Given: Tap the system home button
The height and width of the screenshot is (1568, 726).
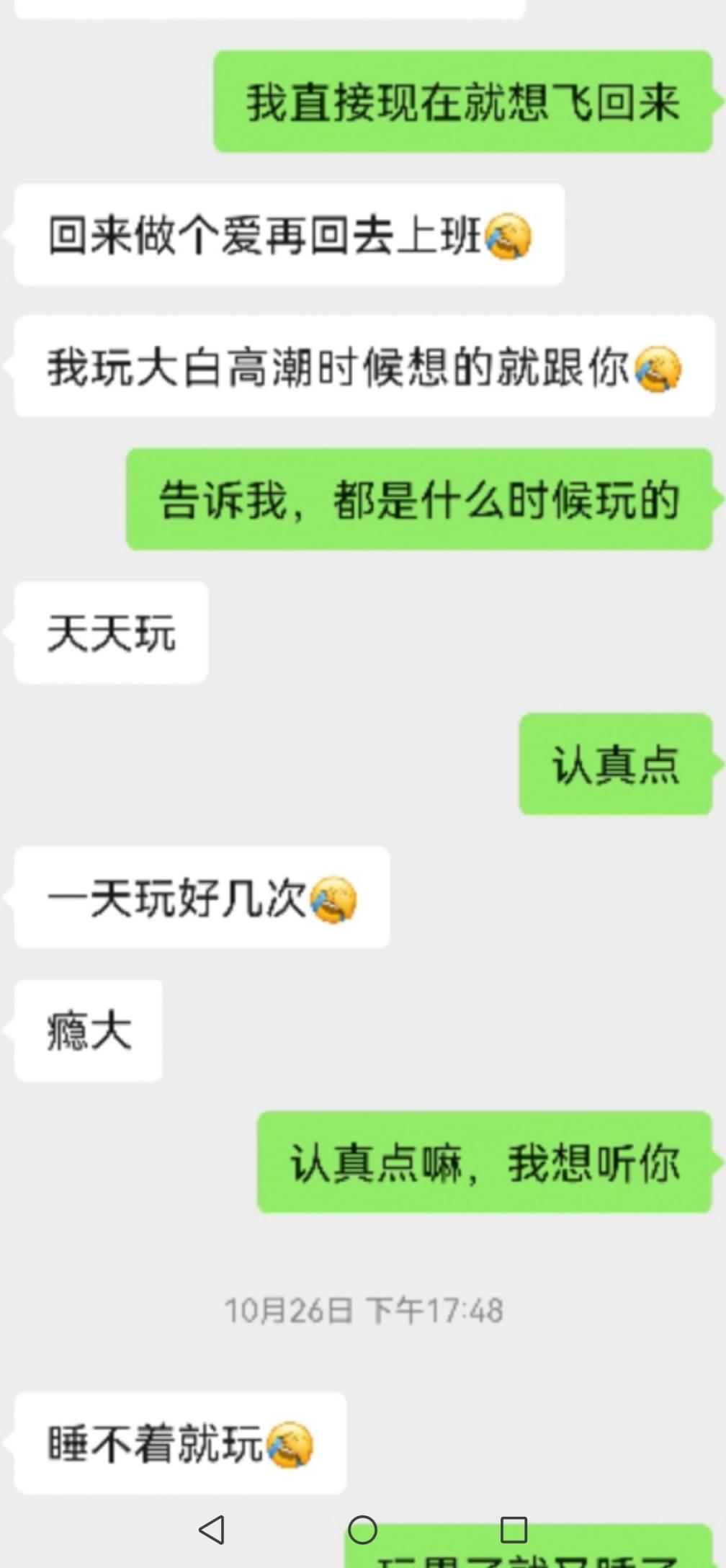Looking at the screenshot, I should click(362, 1528).
